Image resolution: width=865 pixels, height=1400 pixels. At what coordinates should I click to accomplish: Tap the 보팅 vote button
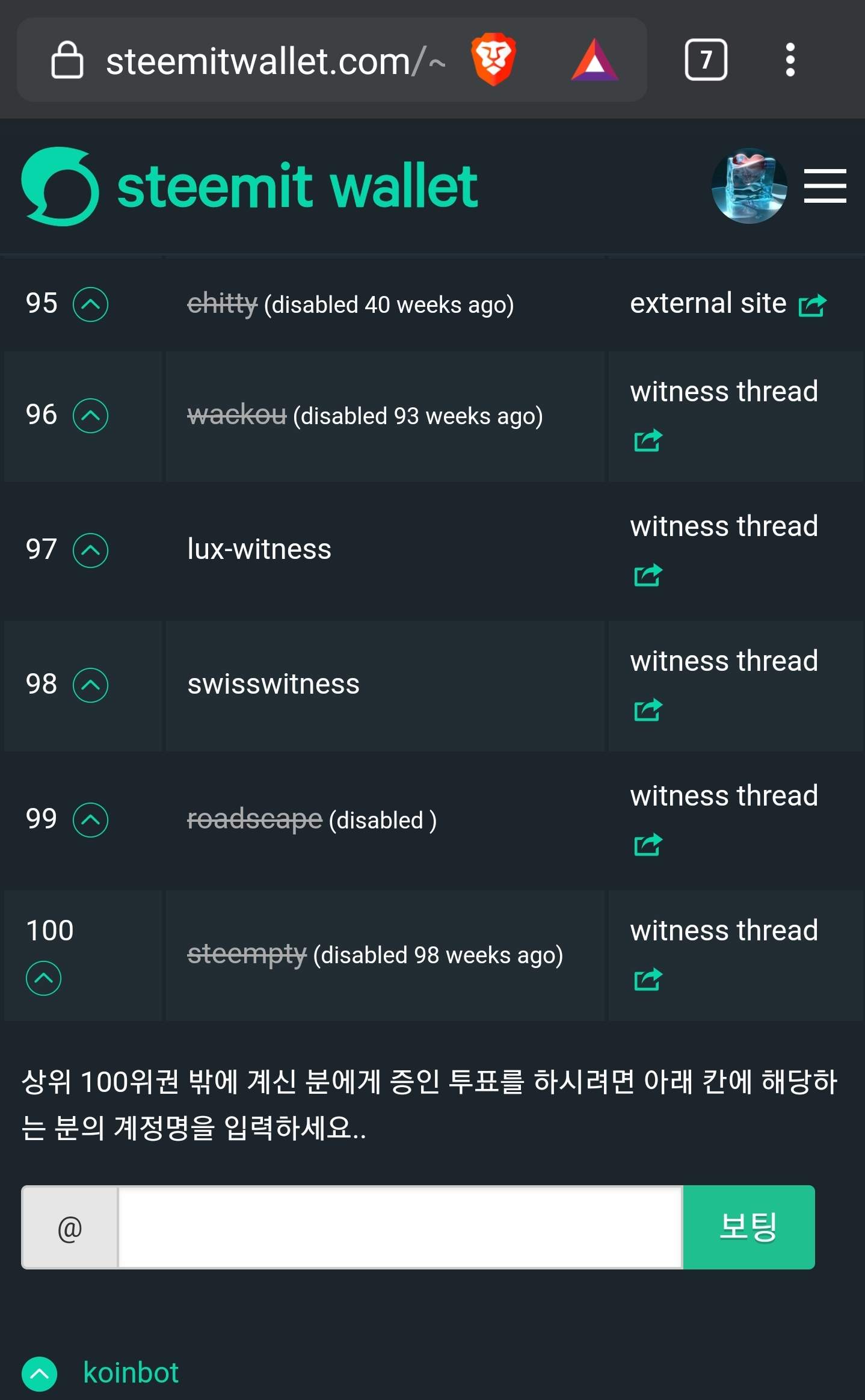[x=748, y=1227]
